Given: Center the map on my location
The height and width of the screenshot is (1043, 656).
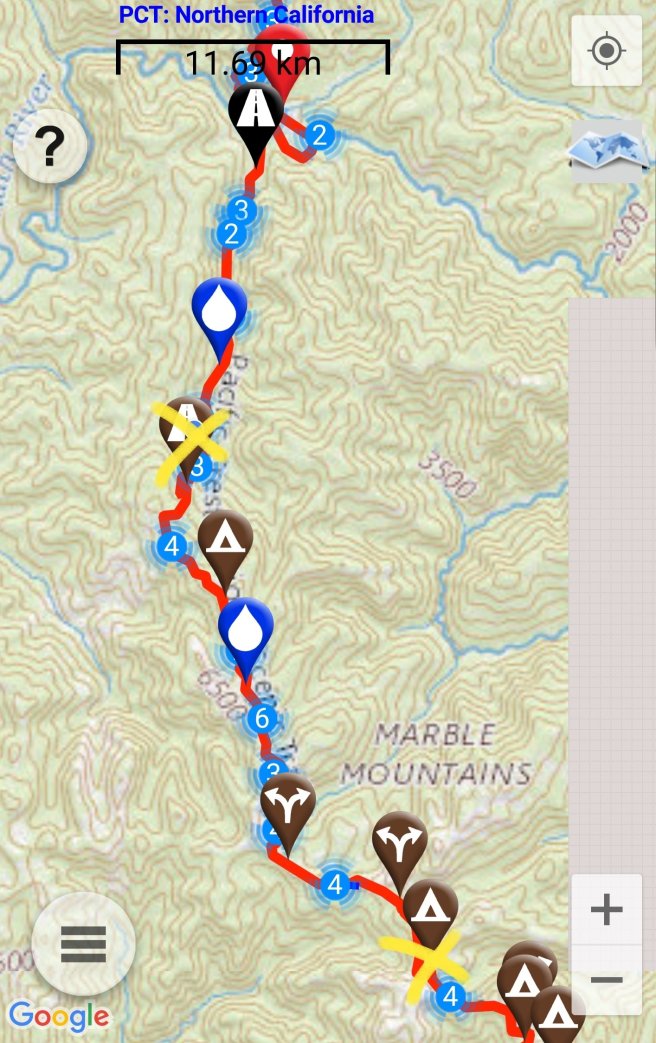Looking at the screenshot, I should coord(606,50).
